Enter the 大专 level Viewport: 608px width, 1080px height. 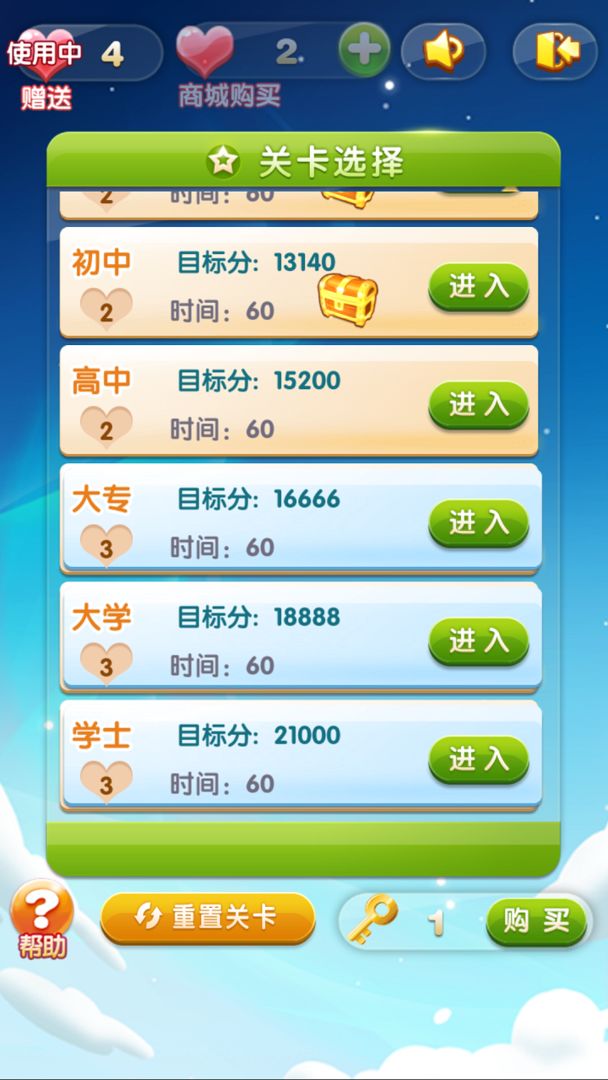coord(478,523)
